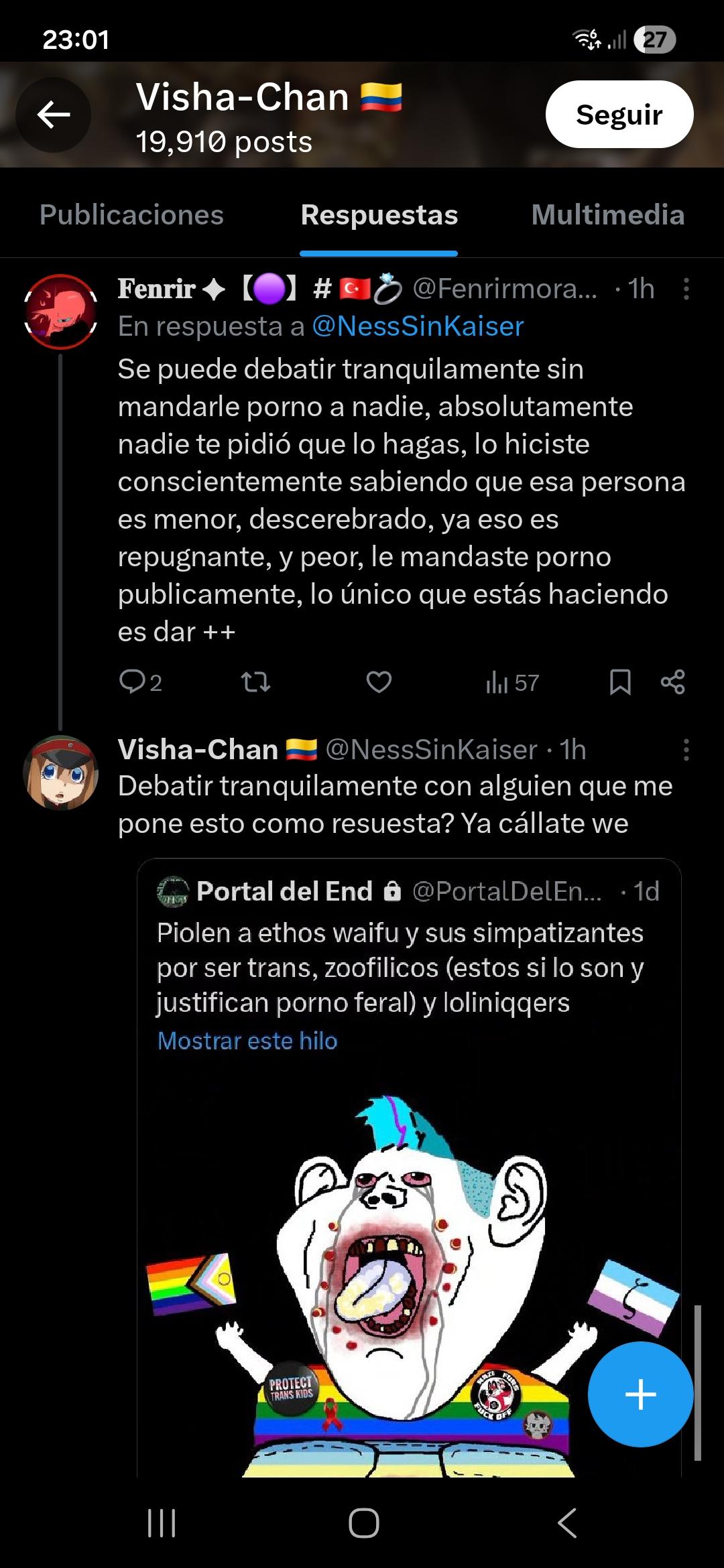
Task: Bookmark Fenrir's post
Action: click(620, 682)
